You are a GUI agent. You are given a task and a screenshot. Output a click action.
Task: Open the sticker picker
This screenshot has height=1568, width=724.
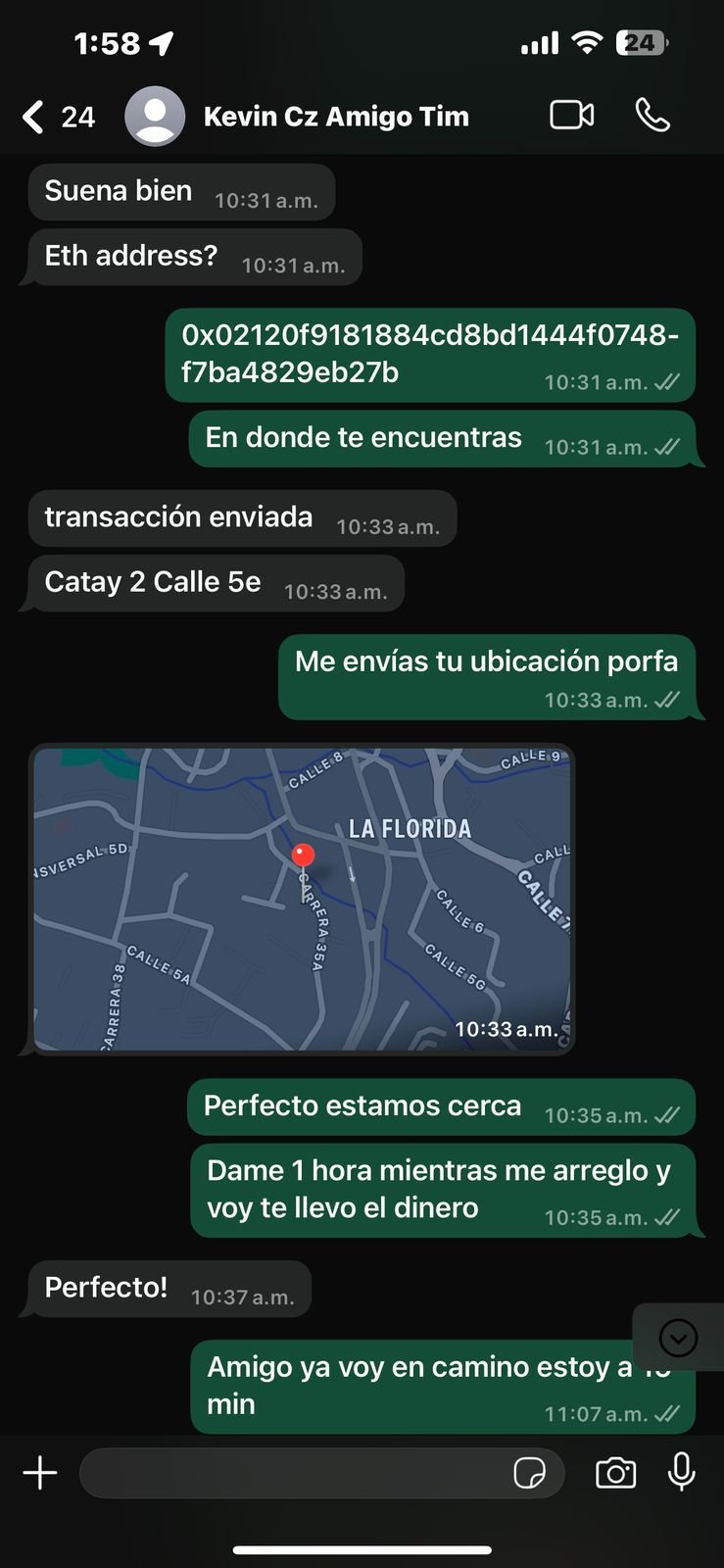click(530, 1473)
